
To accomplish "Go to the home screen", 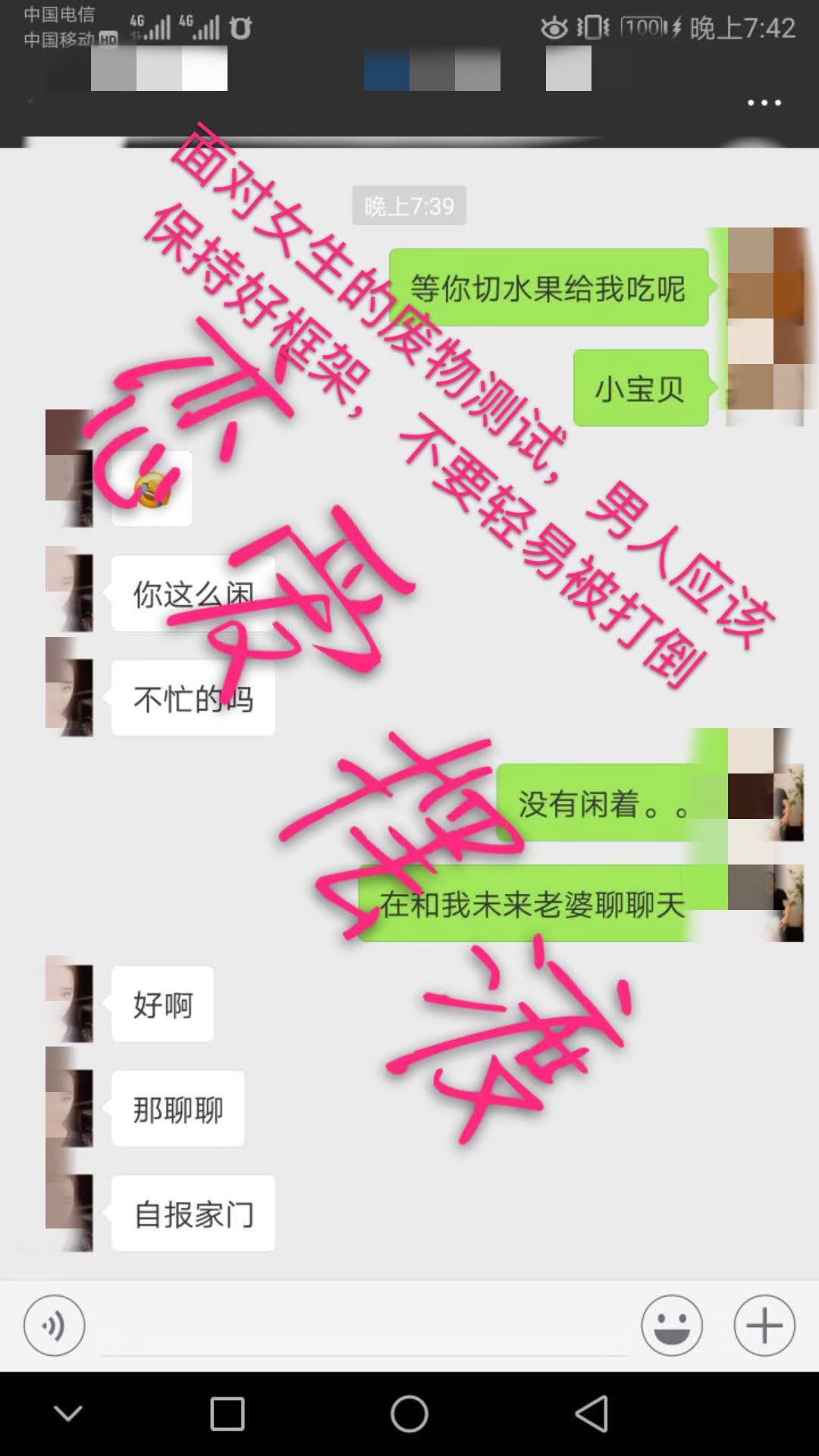I will pos(409,1414).
